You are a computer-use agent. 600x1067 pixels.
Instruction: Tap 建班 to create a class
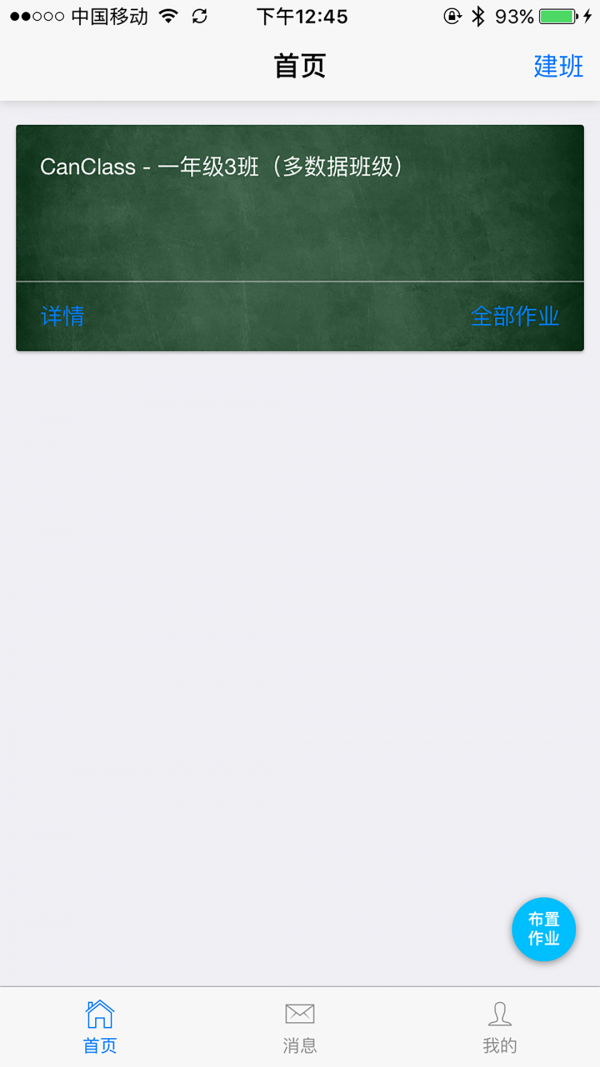[558, 67]
